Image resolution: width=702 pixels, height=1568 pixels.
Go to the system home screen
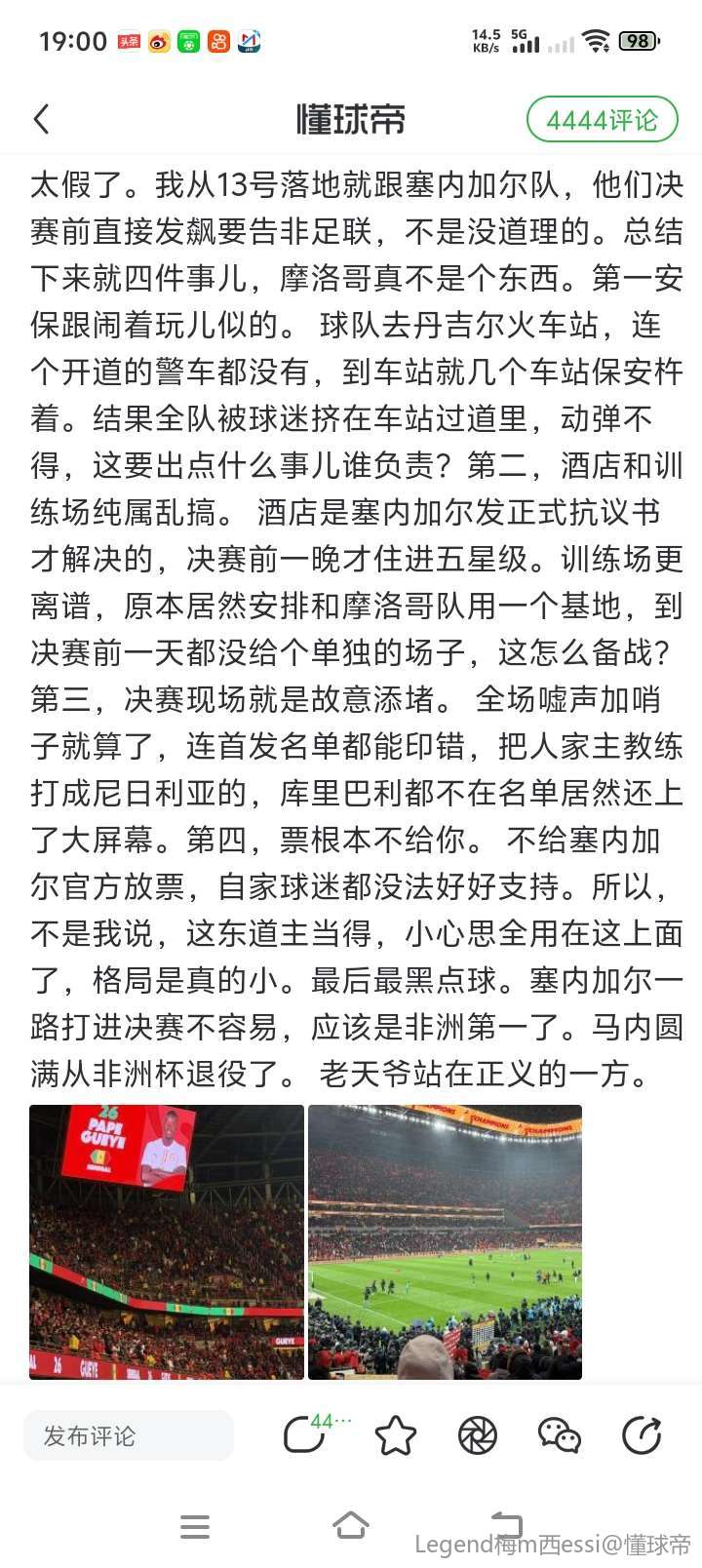click(351, 1525)
